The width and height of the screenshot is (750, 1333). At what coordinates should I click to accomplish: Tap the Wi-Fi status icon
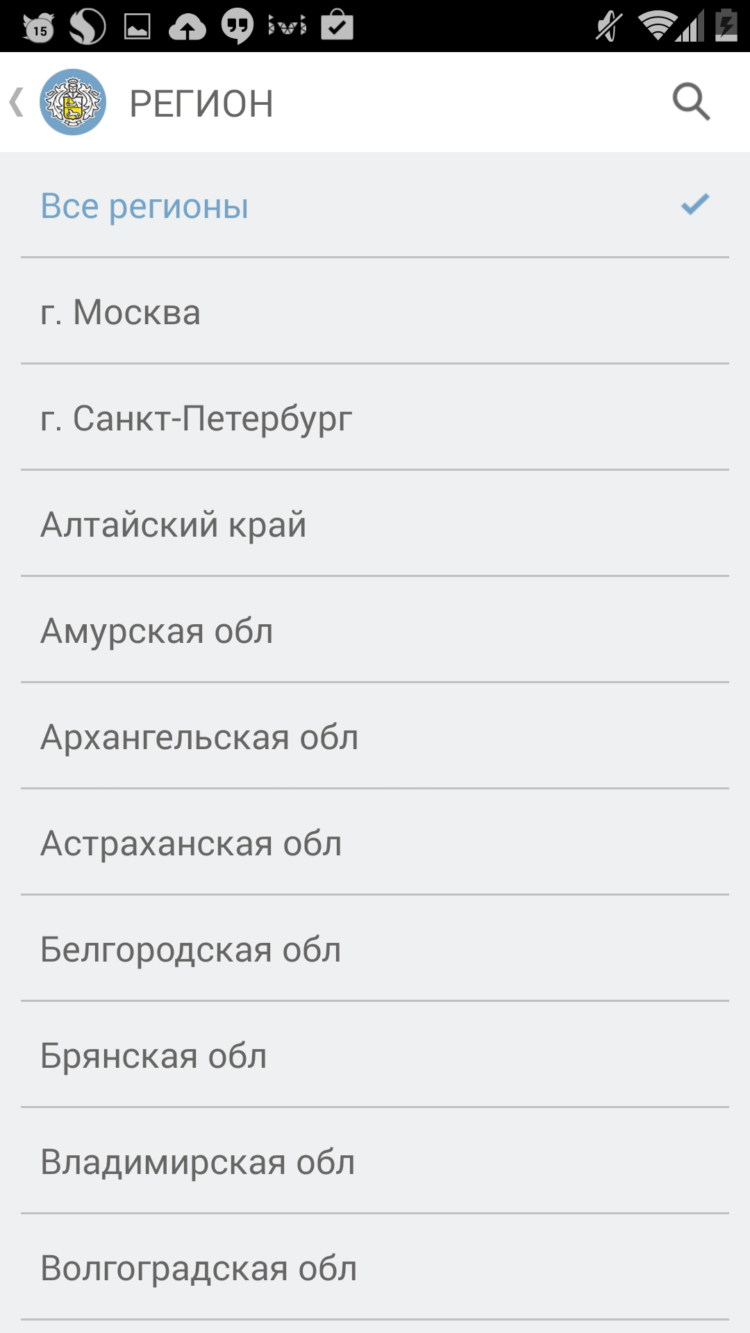tap(656, 25)
